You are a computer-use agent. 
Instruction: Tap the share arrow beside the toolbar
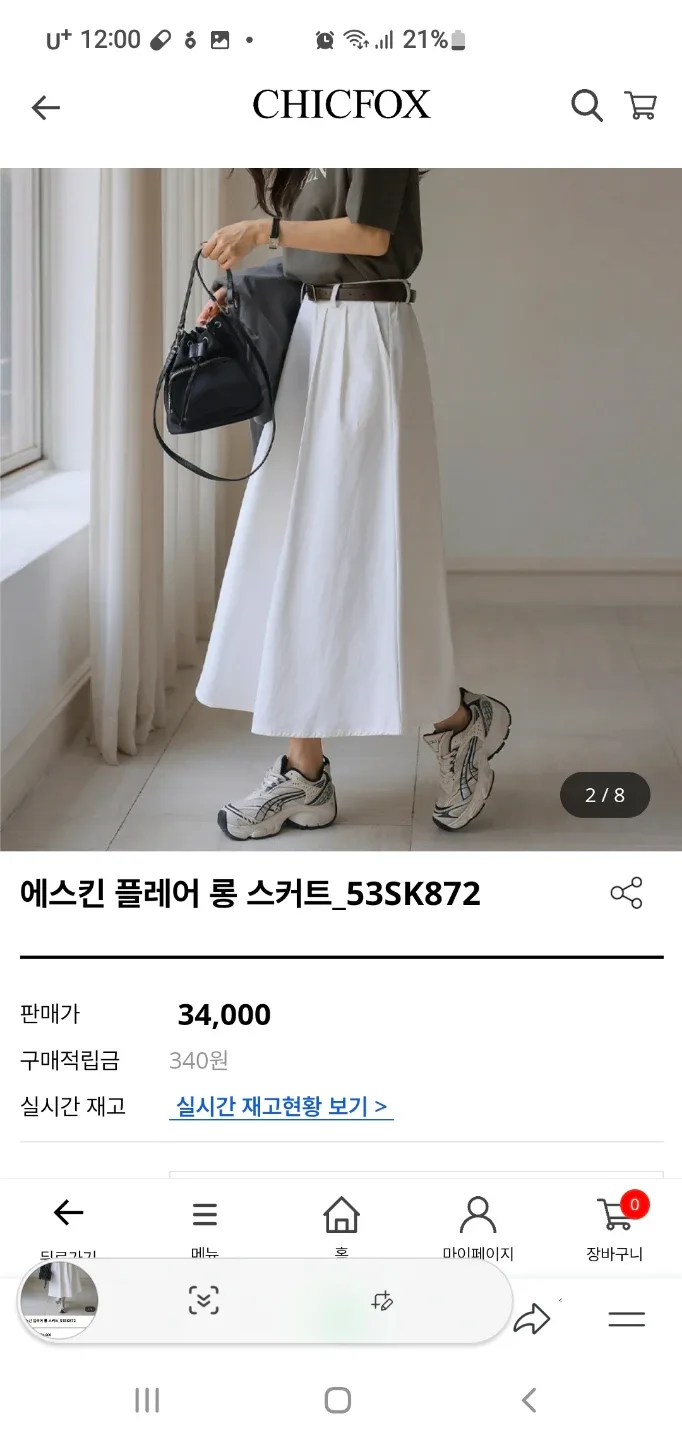click(531, 1320)
